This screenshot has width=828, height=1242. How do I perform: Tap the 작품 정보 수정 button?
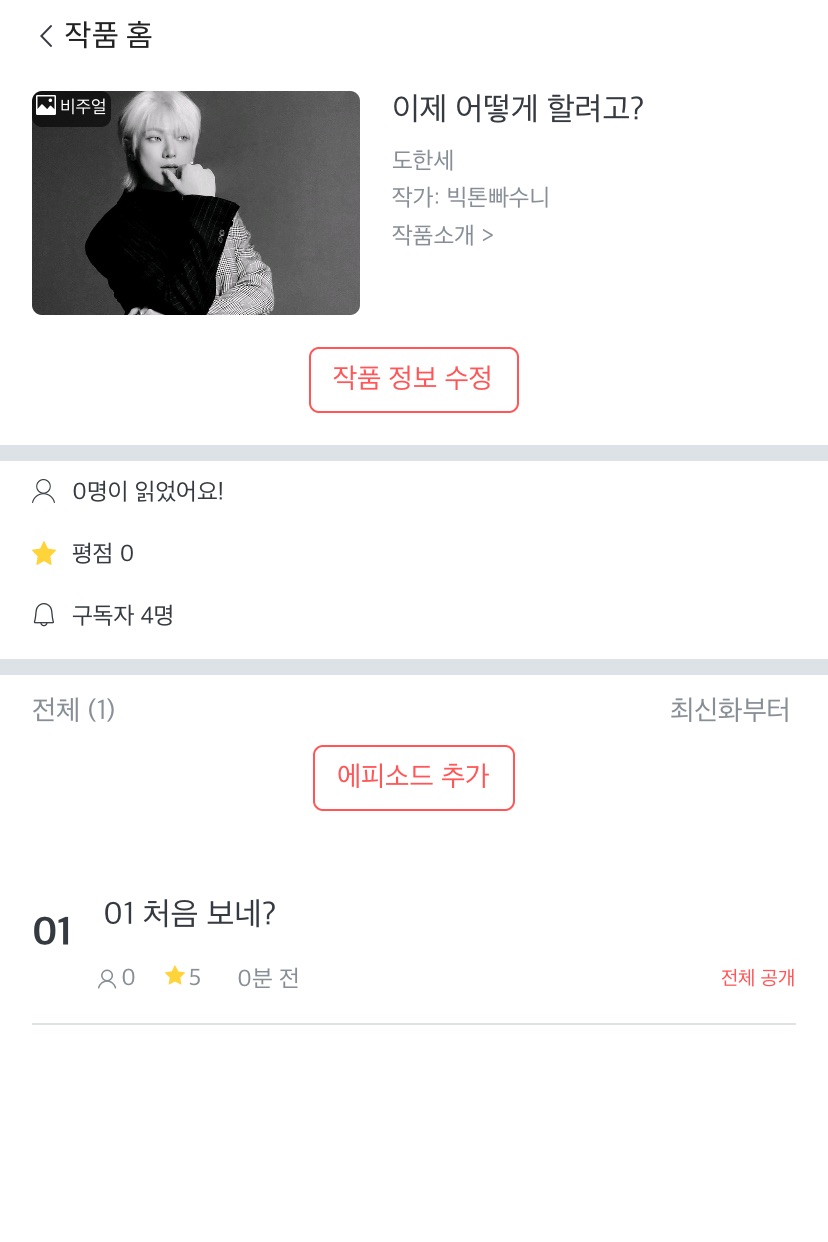(413, 380)
